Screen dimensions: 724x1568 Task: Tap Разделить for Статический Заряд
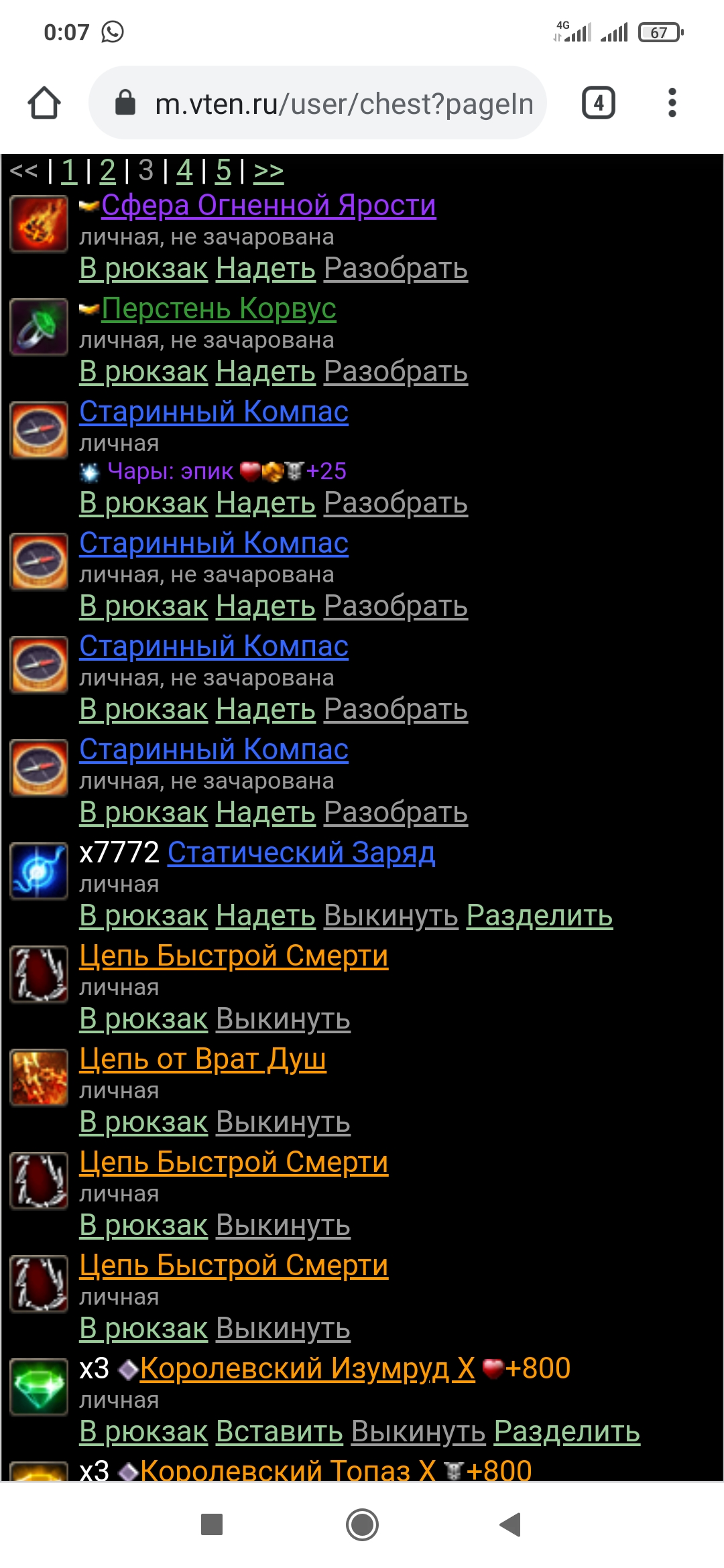coord(539,915)
